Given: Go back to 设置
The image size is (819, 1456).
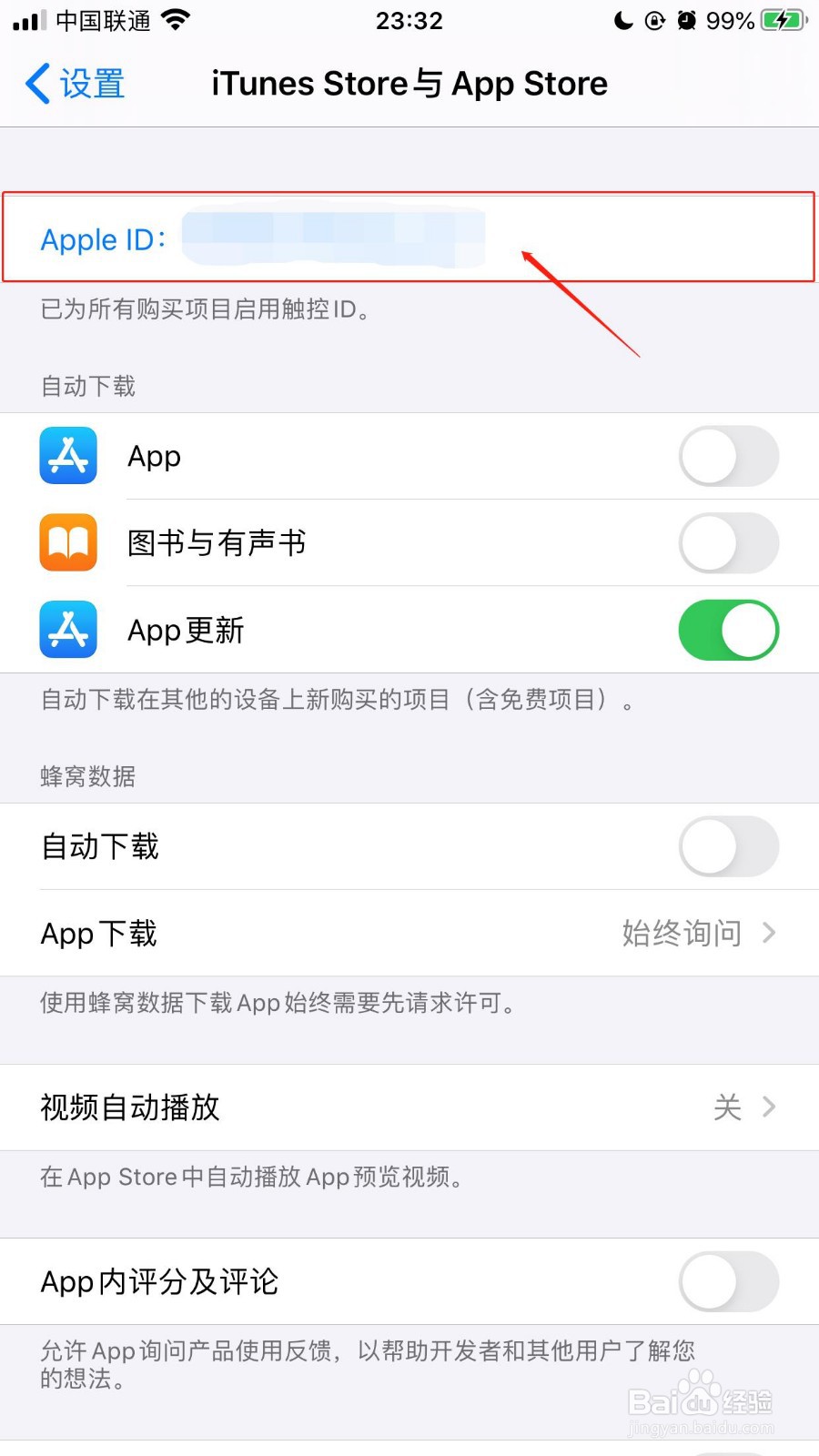Looking at the screenshot, I should pyautogui.click(x=73, y=84).
